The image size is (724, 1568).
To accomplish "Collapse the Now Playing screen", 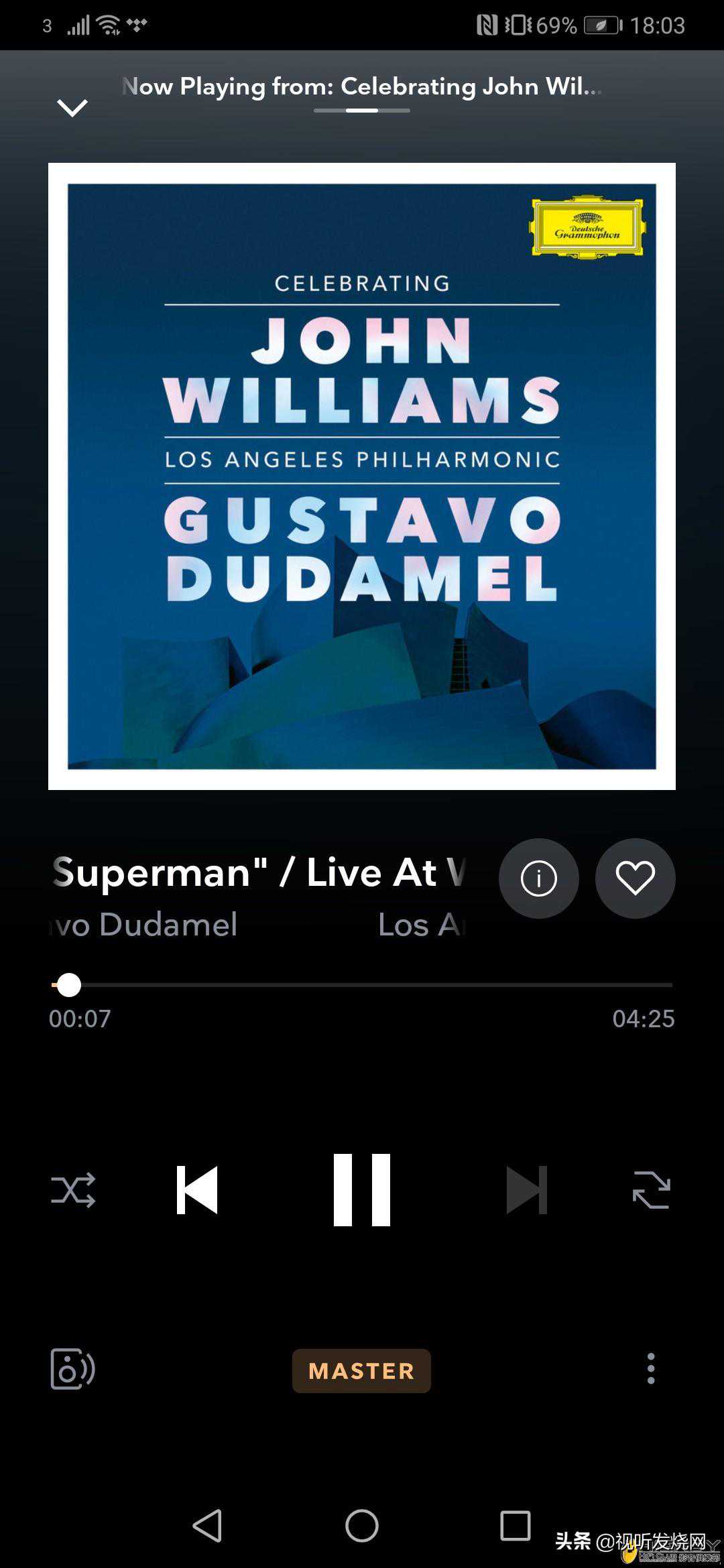I will 72,107.
